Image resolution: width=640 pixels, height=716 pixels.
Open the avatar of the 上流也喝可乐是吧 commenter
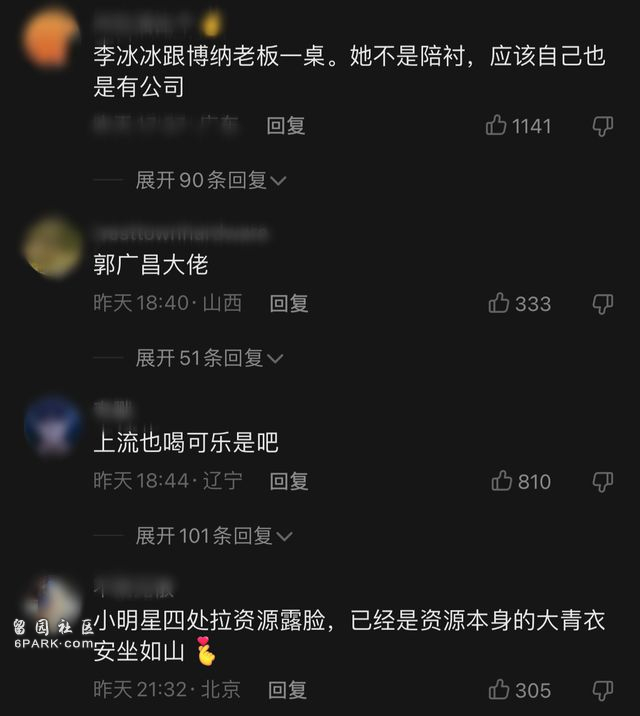pos(53,425)
